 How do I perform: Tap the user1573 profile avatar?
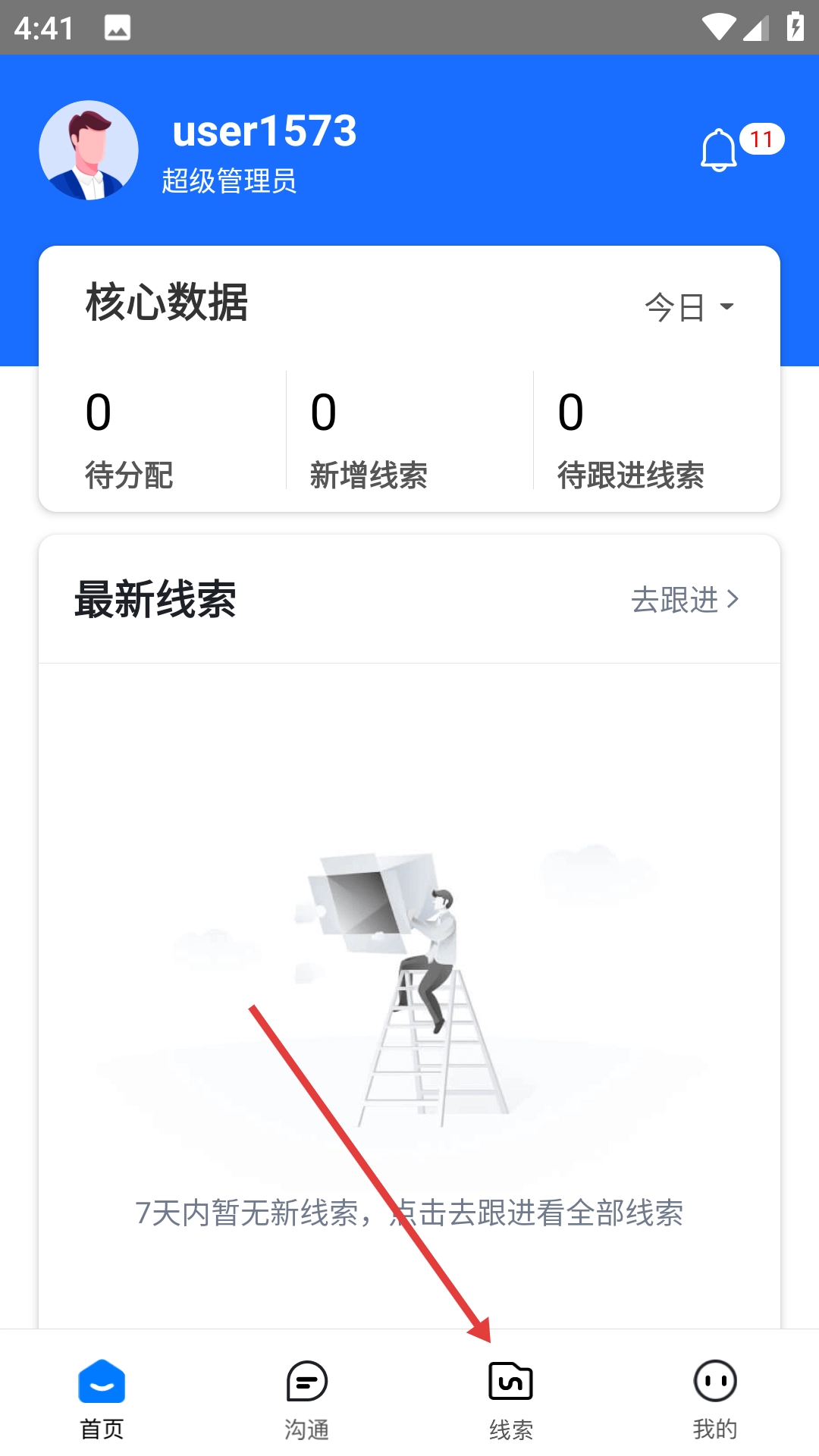(x=89, y=150)
